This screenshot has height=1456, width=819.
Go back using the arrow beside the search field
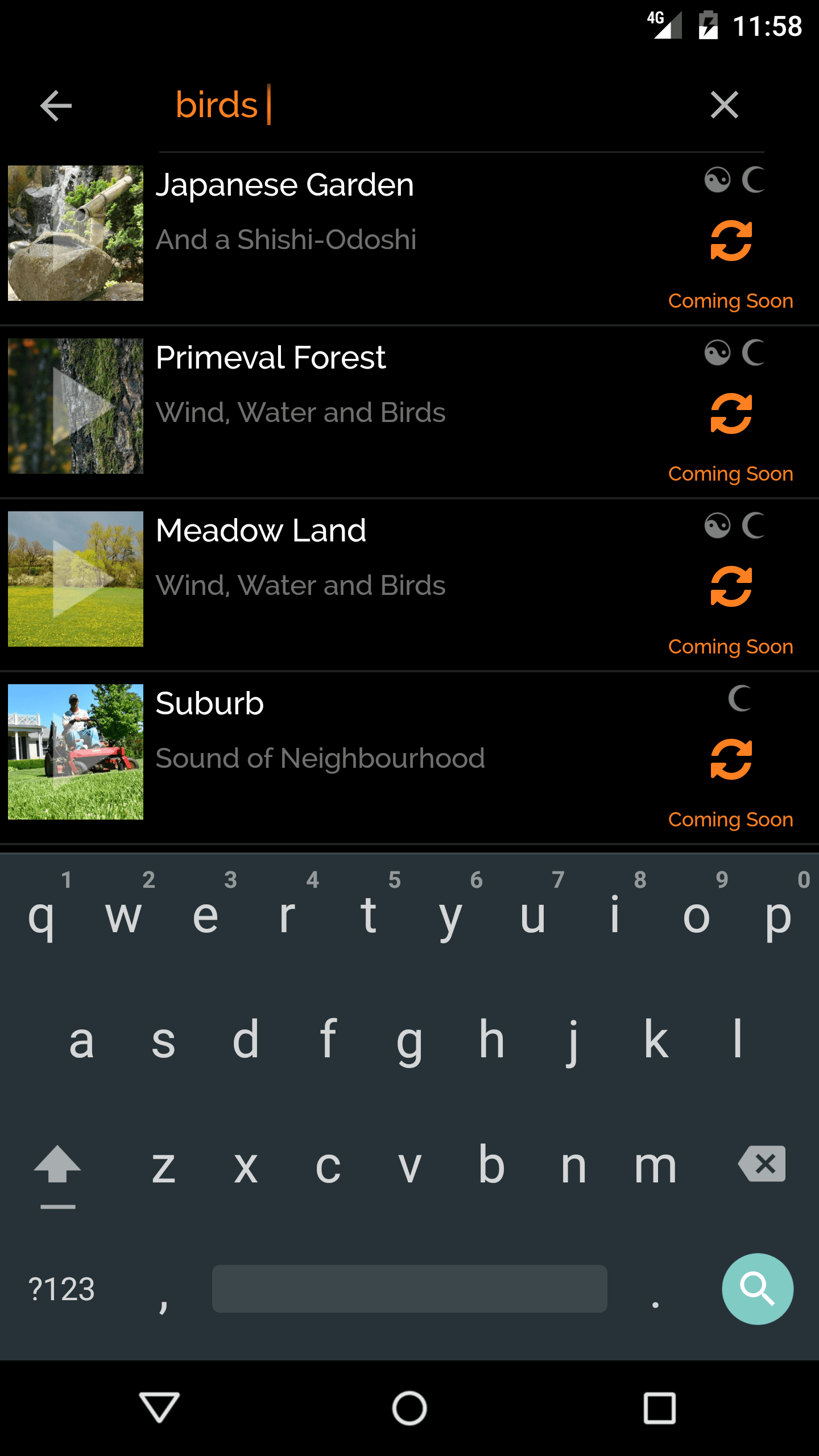pos(56,106)
